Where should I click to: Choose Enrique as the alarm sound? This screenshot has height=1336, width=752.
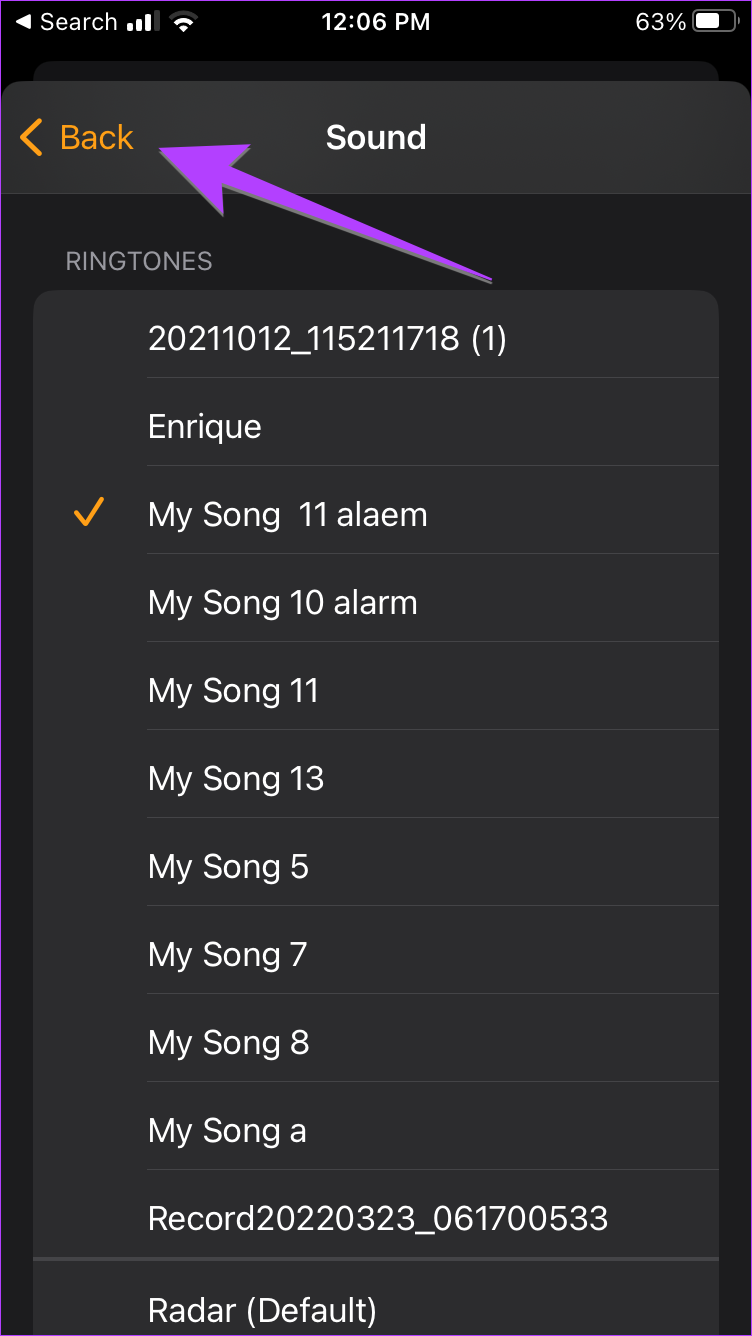pyautogui.click(x=376, y=427)
